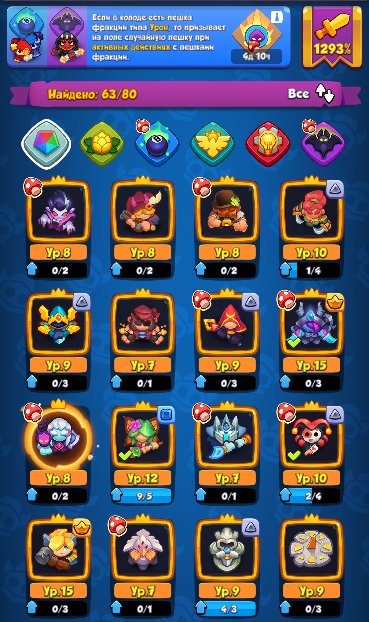Screen dimensions: 369x622
Task: Open the blonde hammer hero card level 15
Action: tap(58, 566)
